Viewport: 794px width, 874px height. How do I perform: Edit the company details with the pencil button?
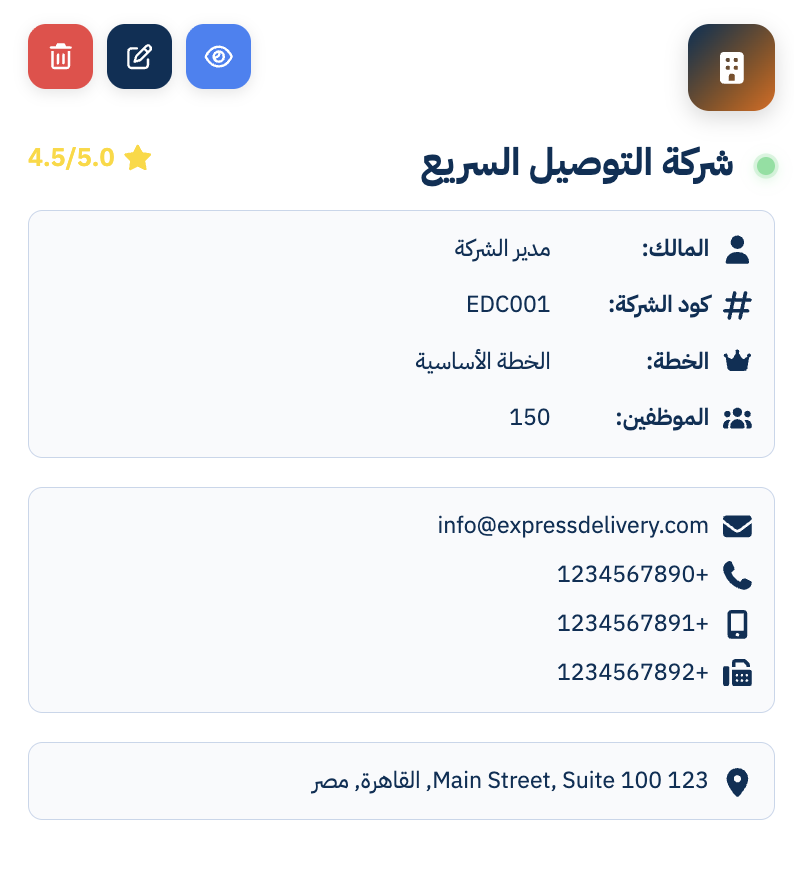click(x=139, y=57)
